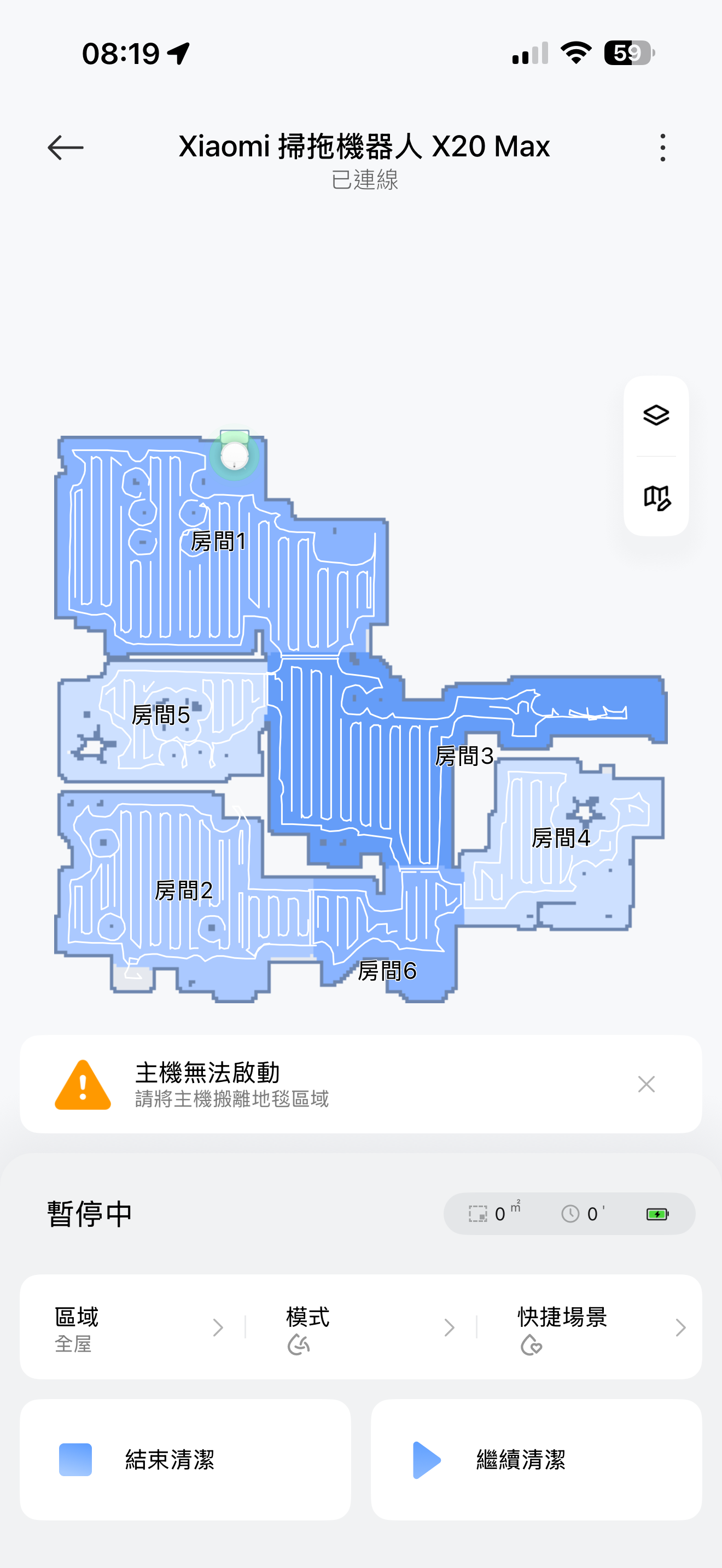Viewport: 722px width, 1568px height.
Task: Dismiss the 主機無法啟動 warning banner
Action: [646, 1084]
